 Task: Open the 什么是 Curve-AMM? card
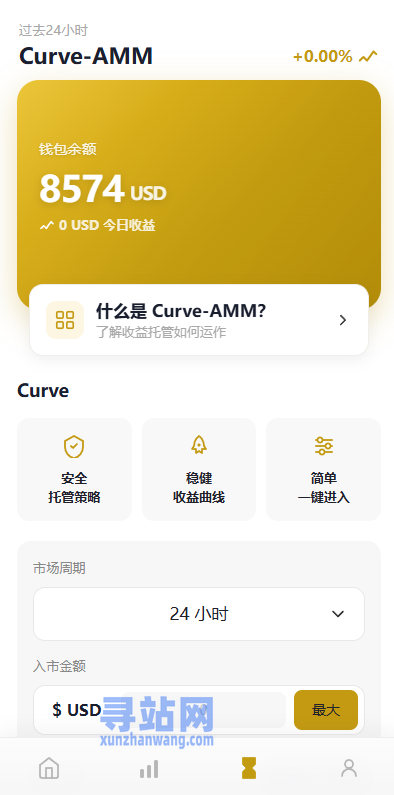(x=199, y=320)
